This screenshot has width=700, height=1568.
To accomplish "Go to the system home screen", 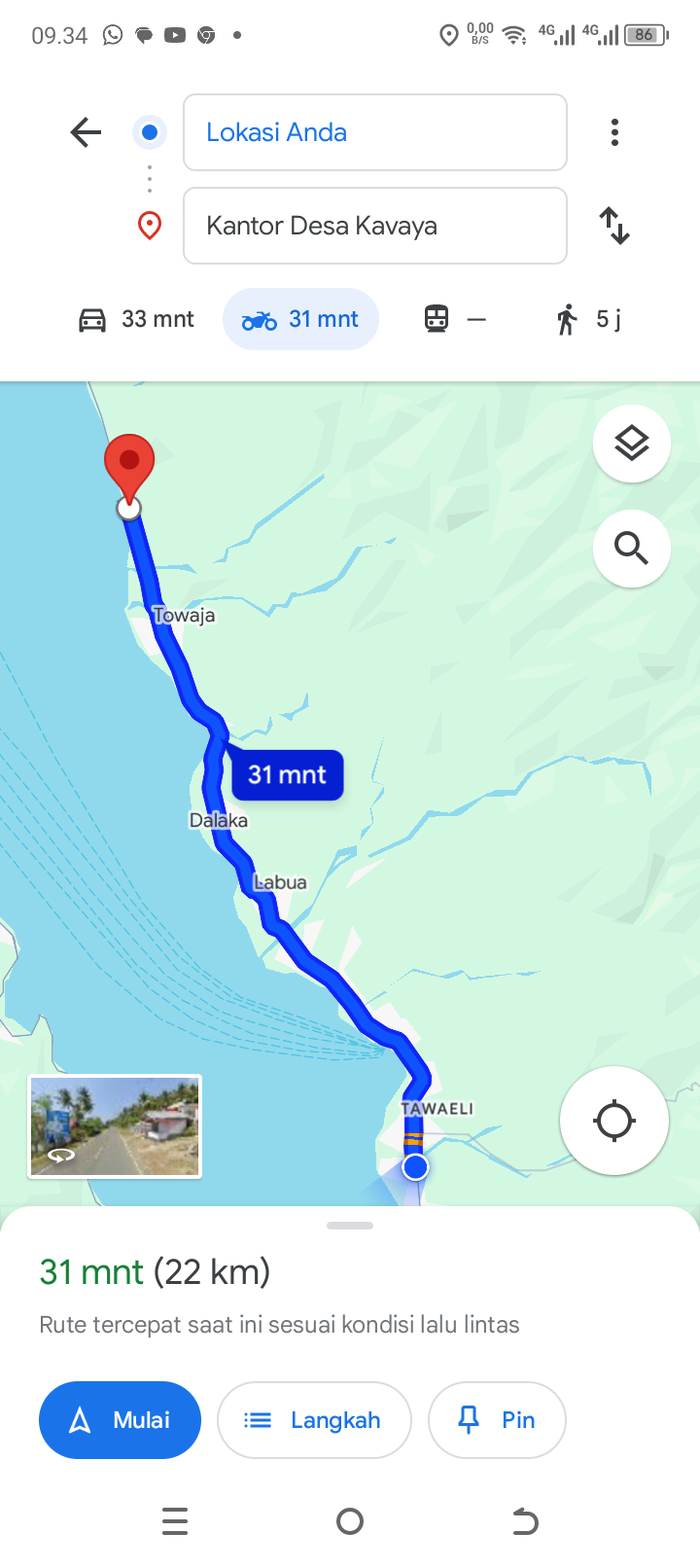I will [x=350, y=1521].
